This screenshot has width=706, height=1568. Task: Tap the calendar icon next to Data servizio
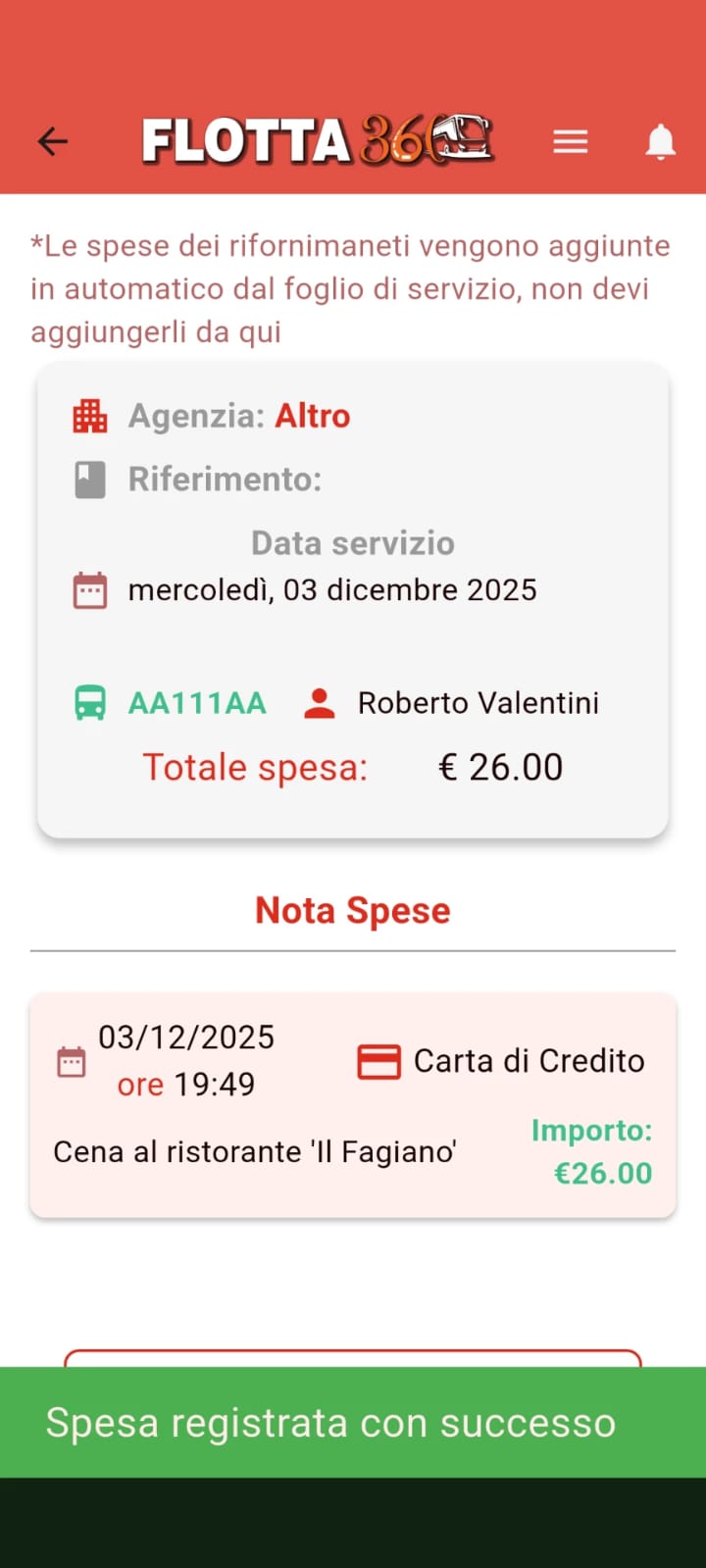[89, 589]
